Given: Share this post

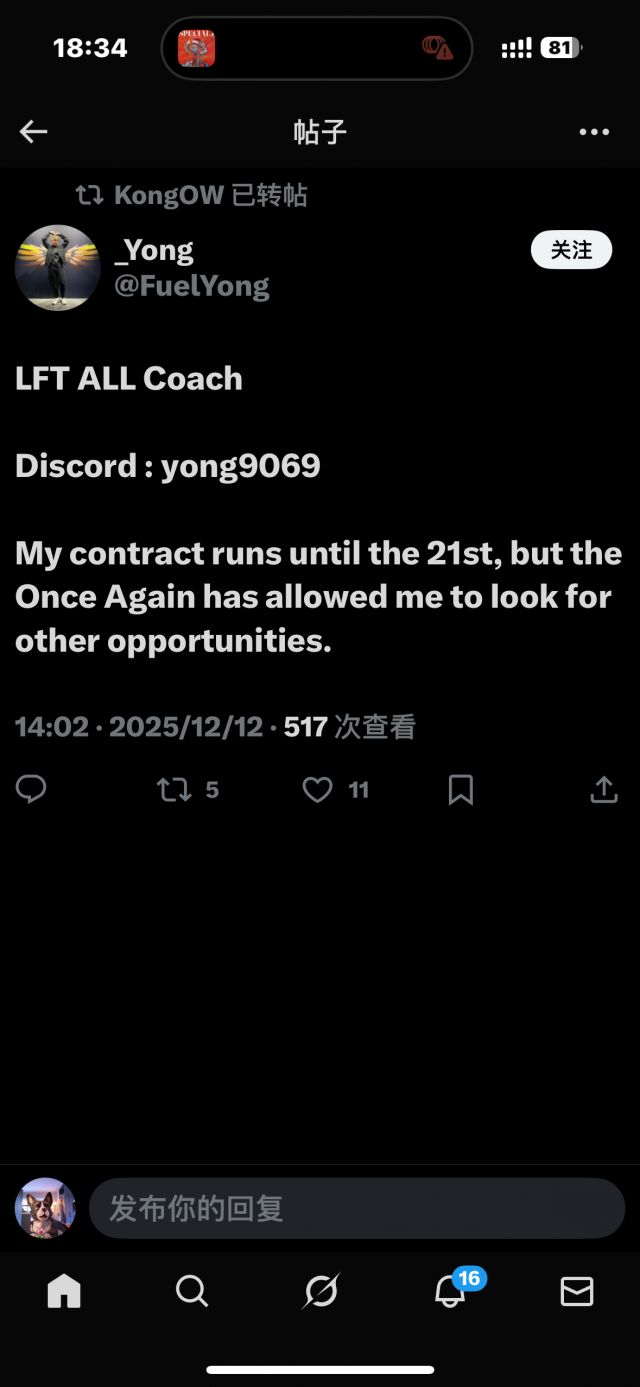Looking at the screenshot, I should point(603,790).
